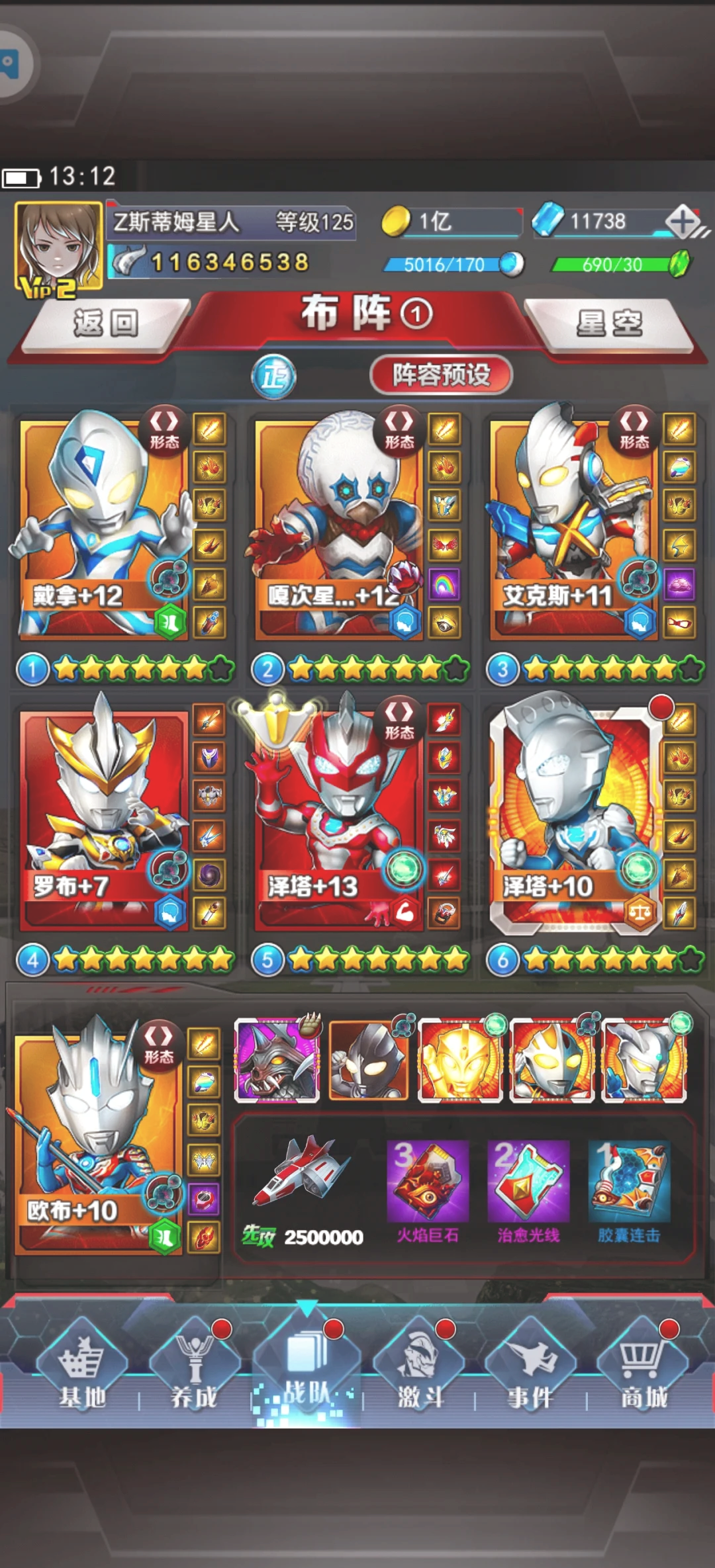The height and width of the screenshot is (1568, 715).
Task: Switch to the 激斗 tab
Action: [x=419, y=1368]
